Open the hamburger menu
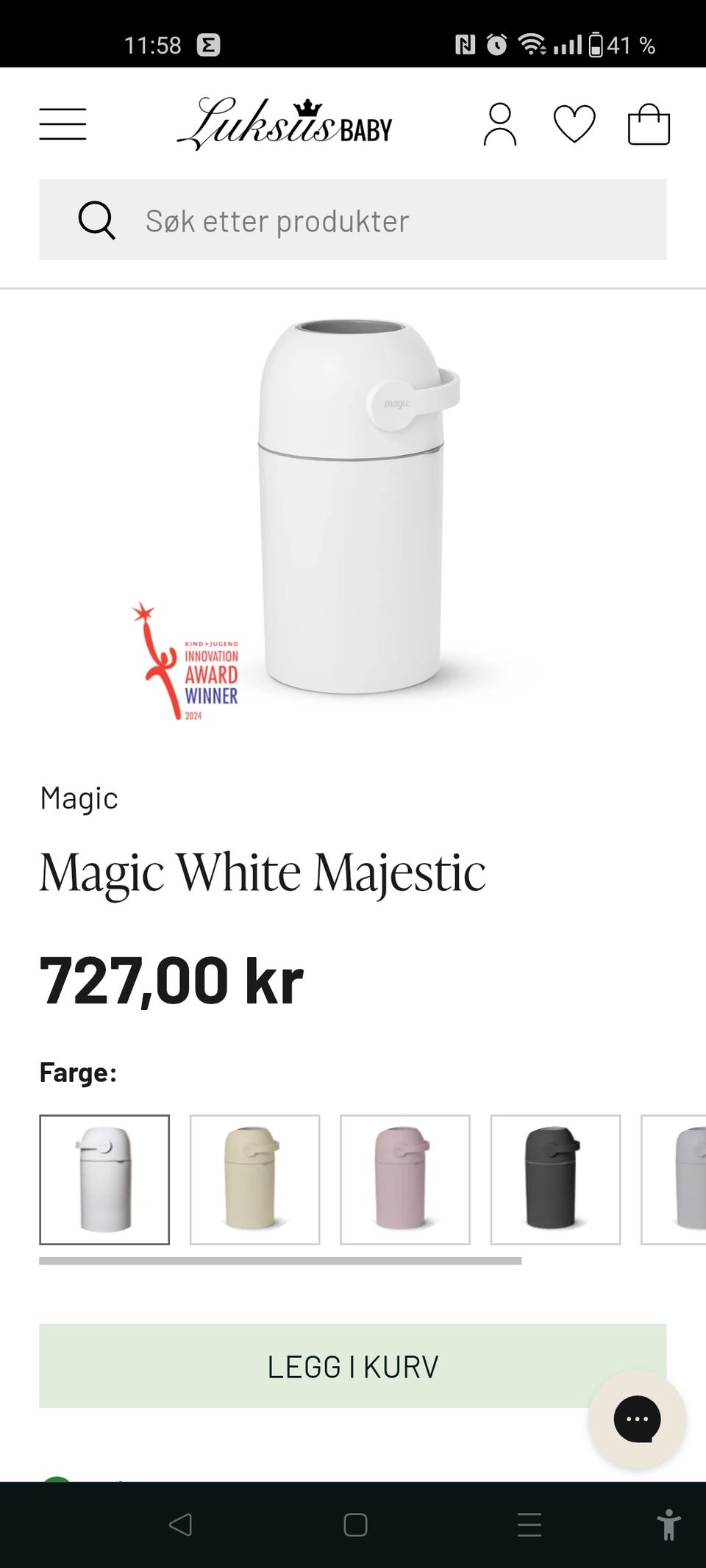The width and height of the screenshot is (706, 1568). pos(63,123)
